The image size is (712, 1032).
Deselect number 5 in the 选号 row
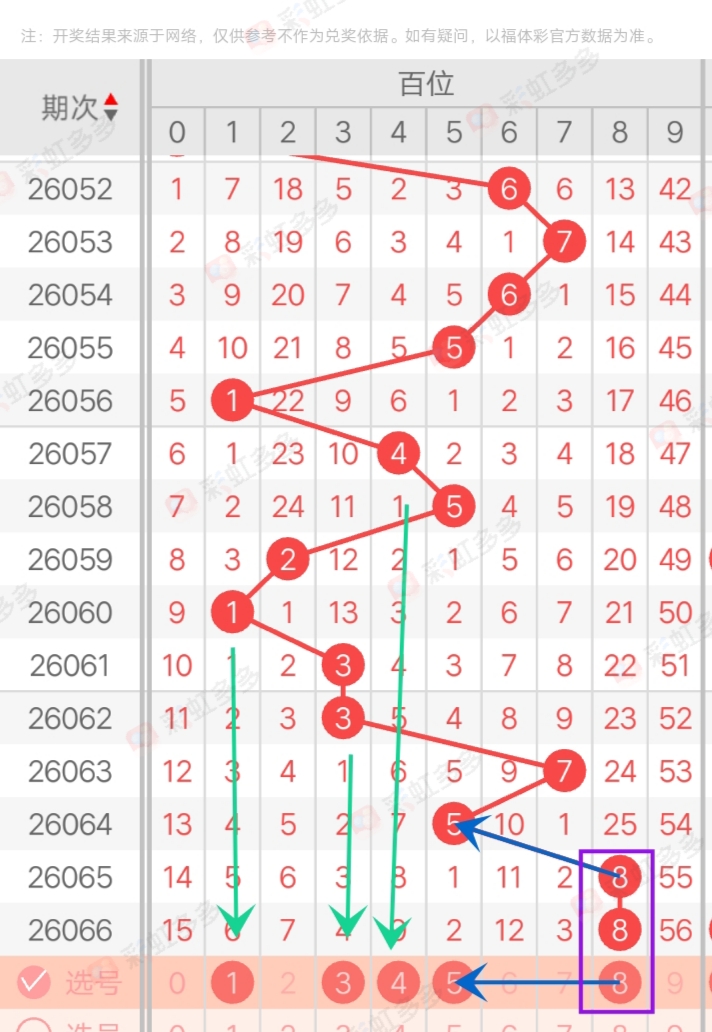454,984
